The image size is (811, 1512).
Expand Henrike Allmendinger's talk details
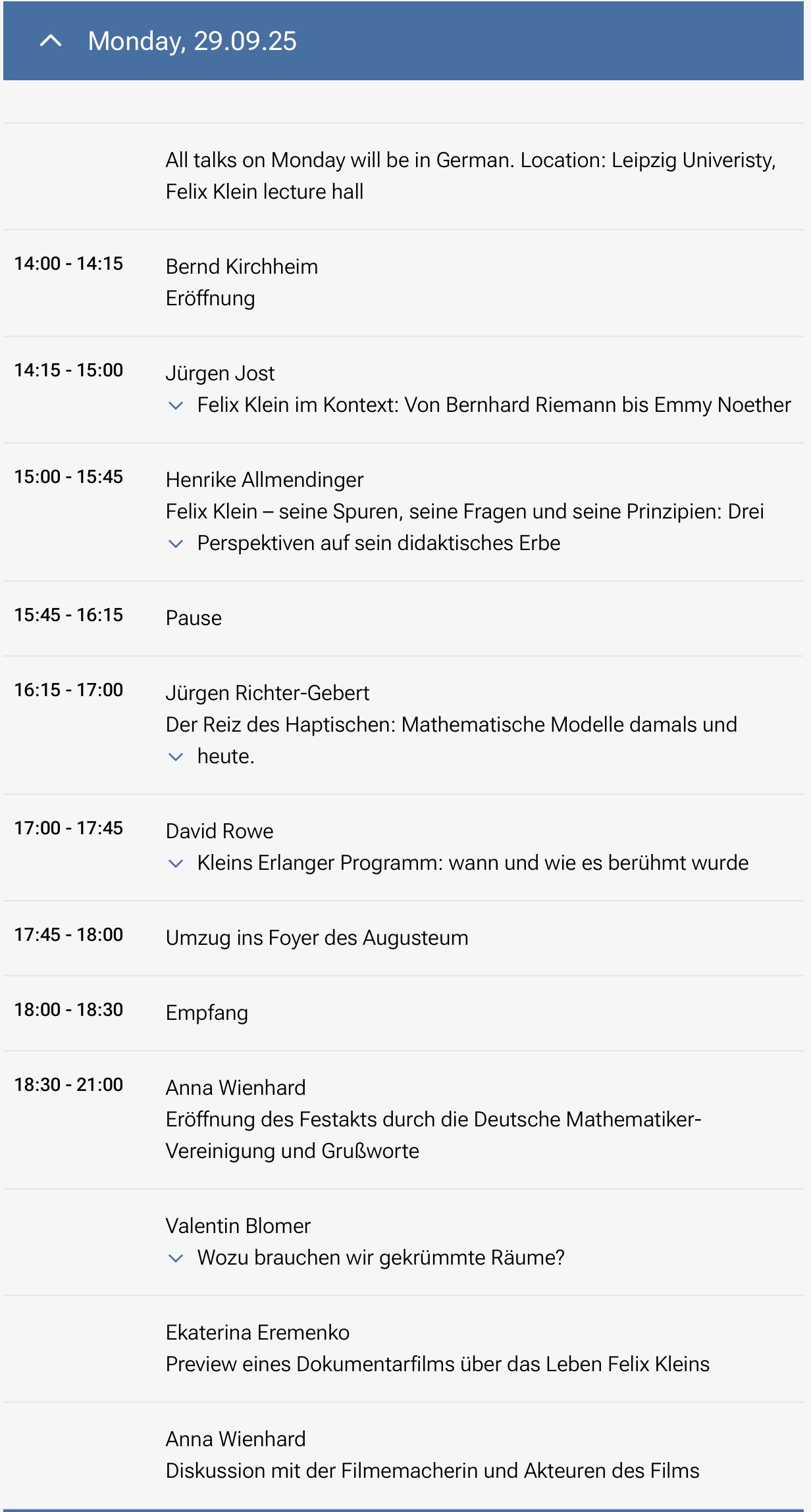176,544
